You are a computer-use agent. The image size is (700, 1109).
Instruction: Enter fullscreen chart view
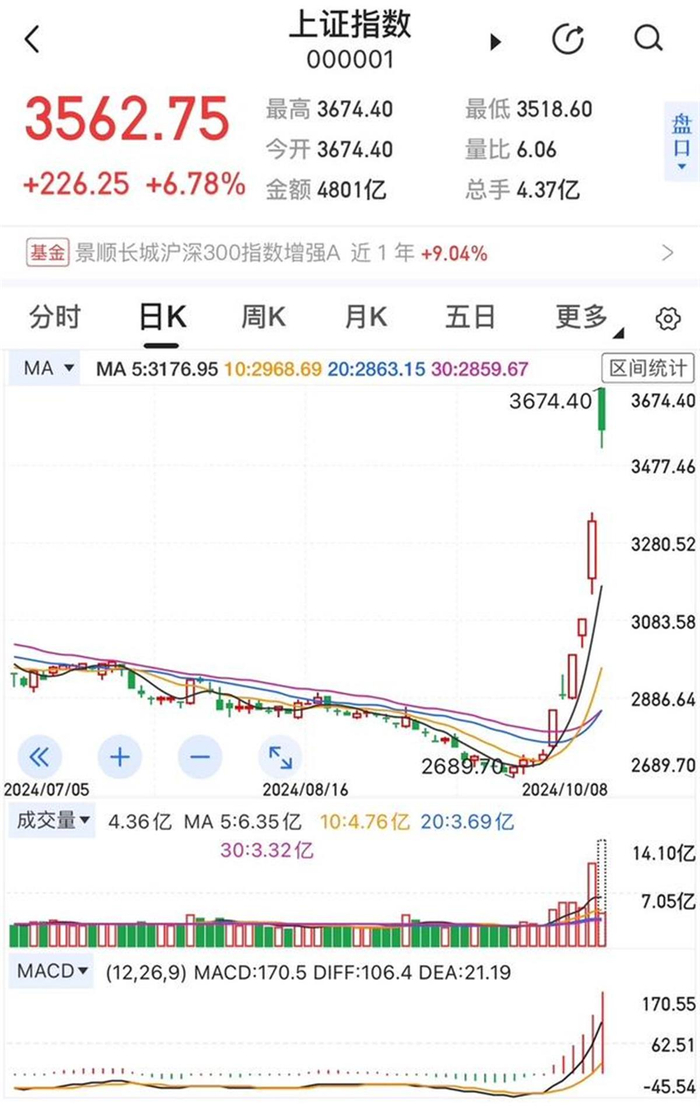pyautogui.click(x=281, y=757)
